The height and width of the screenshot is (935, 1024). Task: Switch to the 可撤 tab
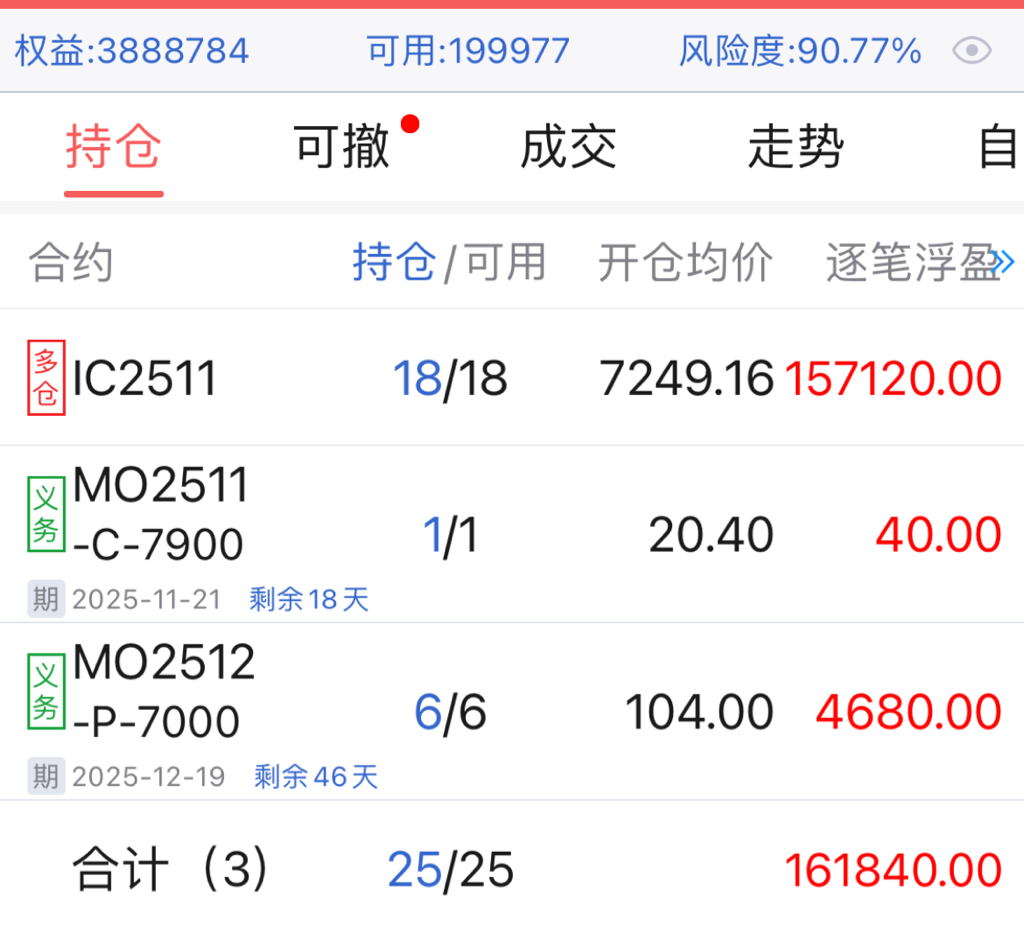pos(342,148)
